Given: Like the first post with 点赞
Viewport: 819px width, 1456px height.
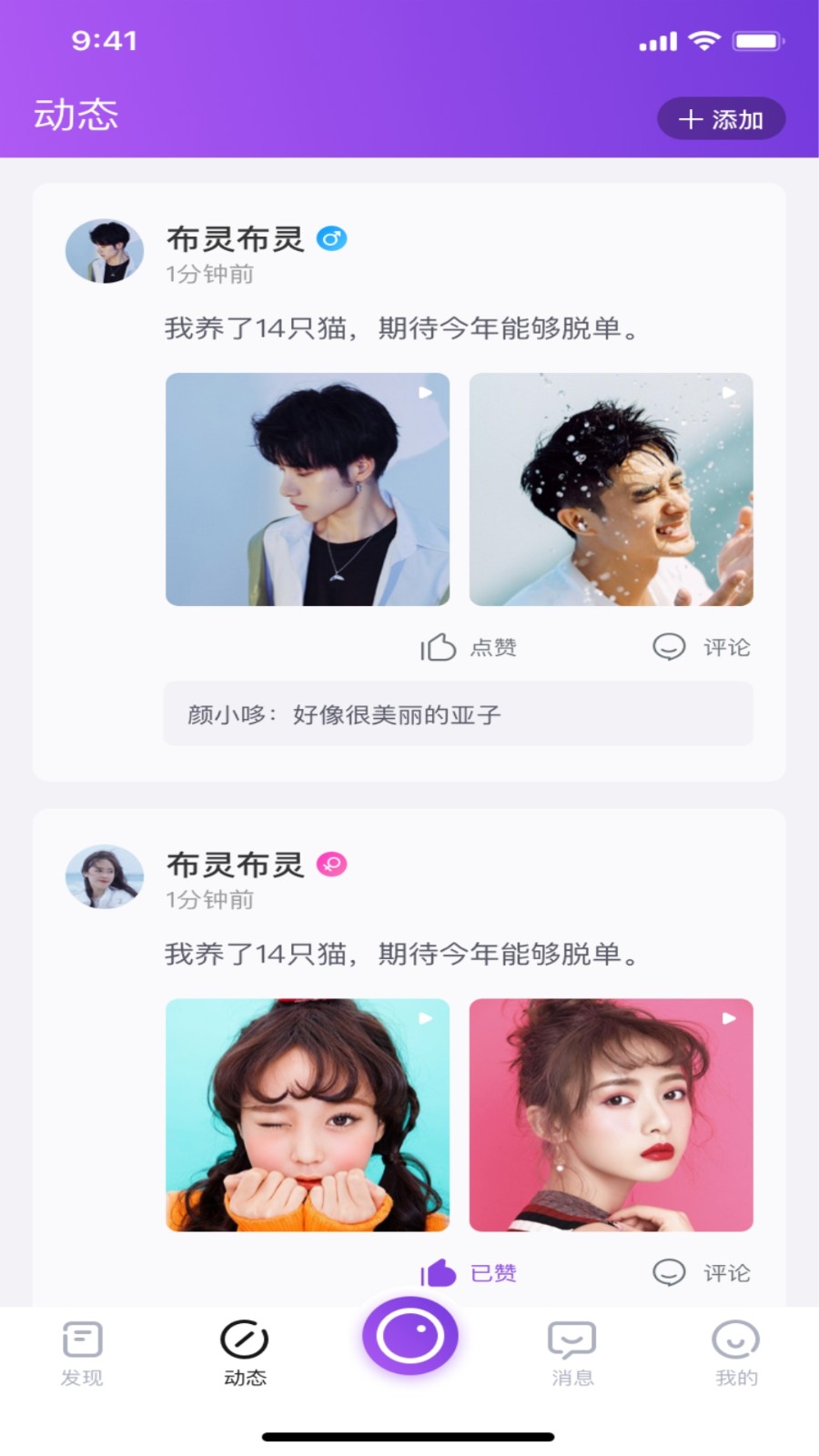Looking at the screenshot, I should pyautogui.click(x=469, y=647).
